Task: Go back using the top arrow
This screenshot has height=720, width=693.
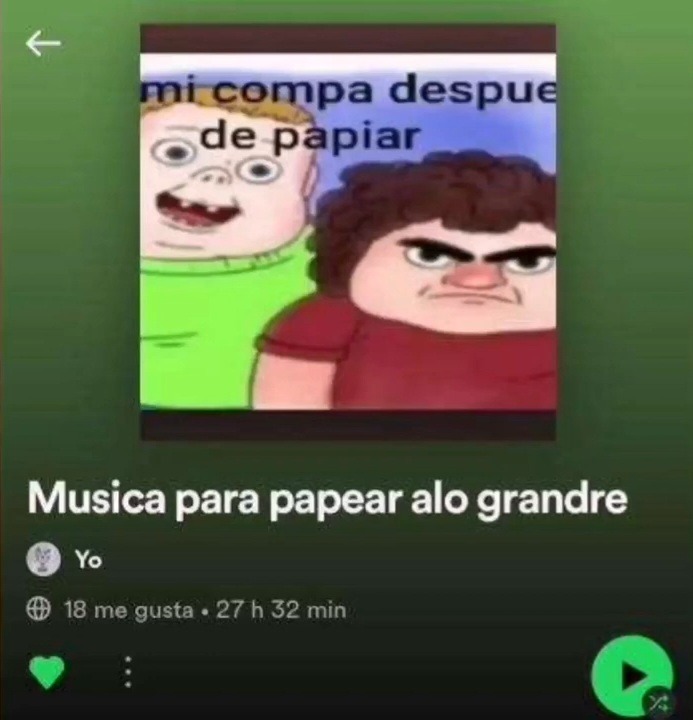Action: (42, 43)
